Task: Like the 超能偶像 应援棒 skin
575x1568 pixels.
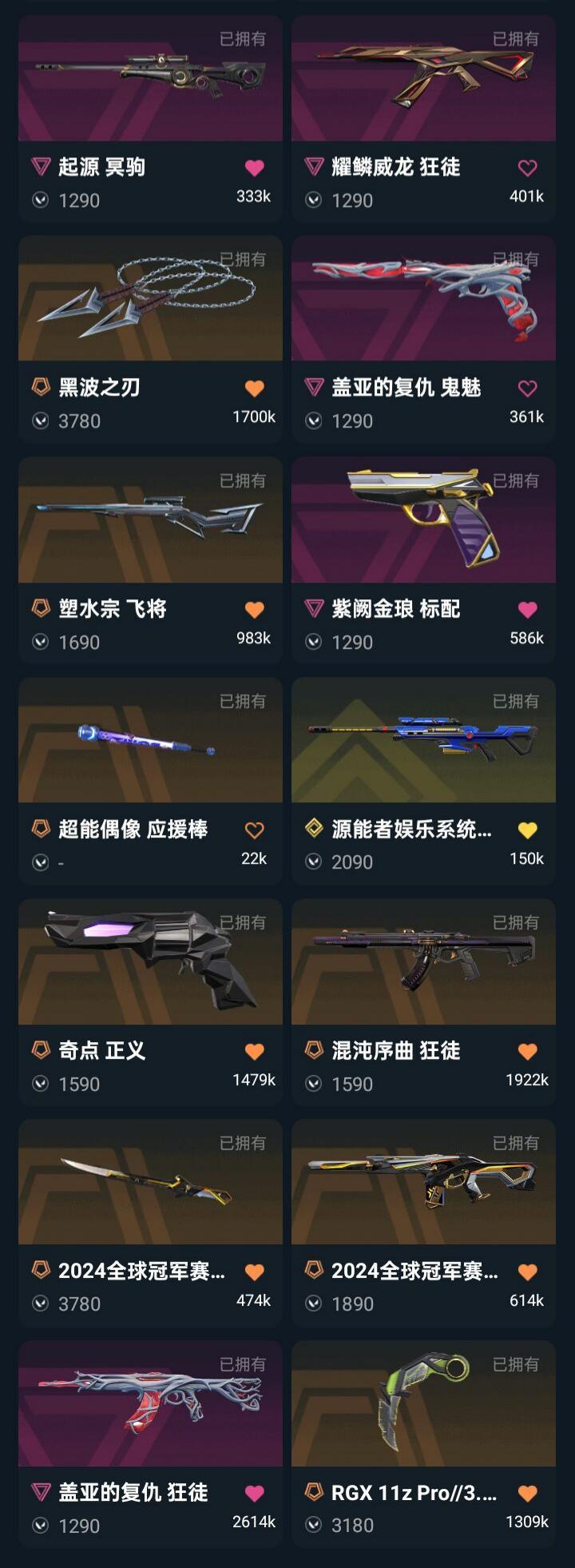Action: [x=254, y=830]
